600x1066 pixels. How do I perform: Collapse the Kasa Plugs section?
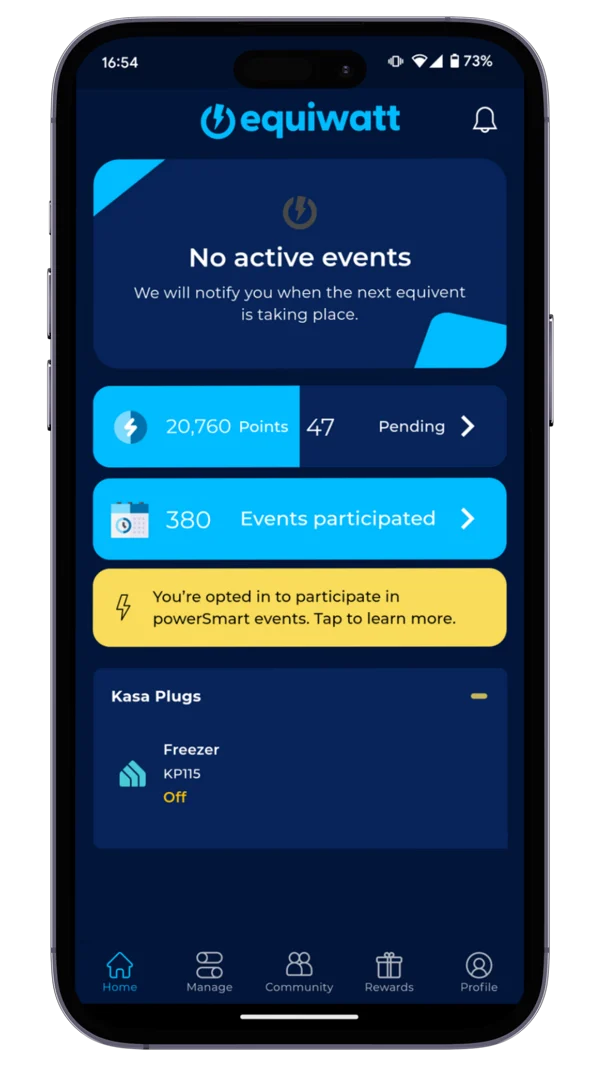coord(479,696)
